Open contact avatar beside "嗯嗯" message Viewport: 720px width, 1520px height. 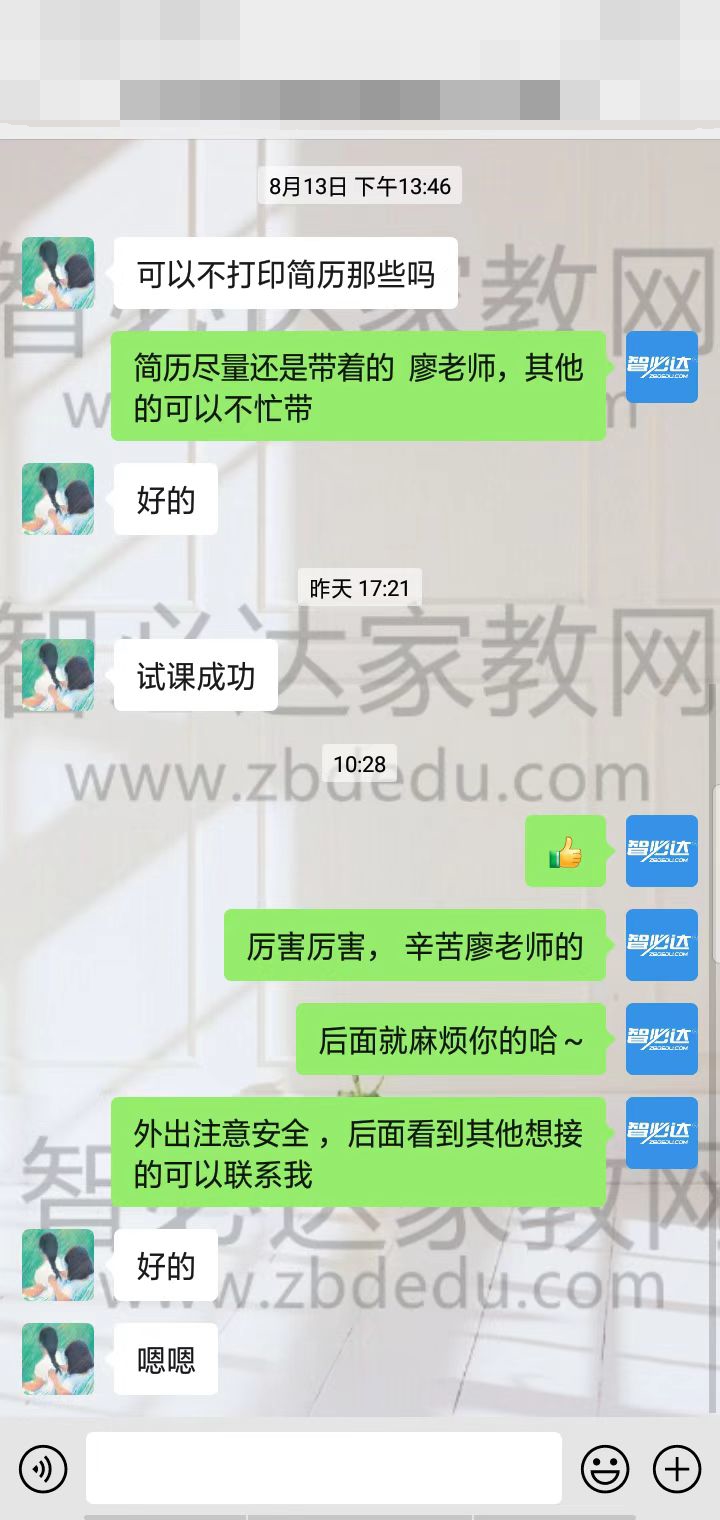coord(58,1359)
